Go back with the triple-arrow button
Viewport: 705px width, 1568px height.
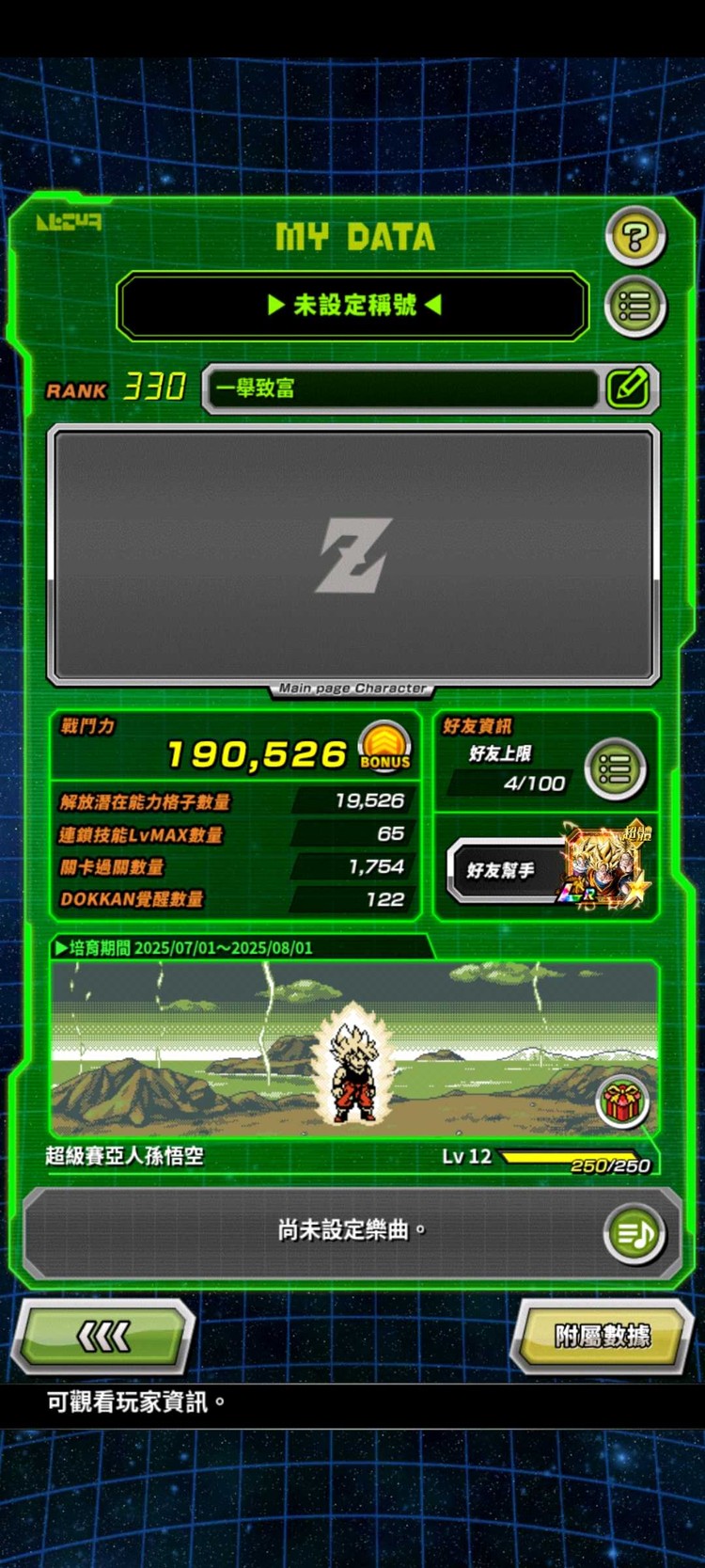pos(103,1336)
